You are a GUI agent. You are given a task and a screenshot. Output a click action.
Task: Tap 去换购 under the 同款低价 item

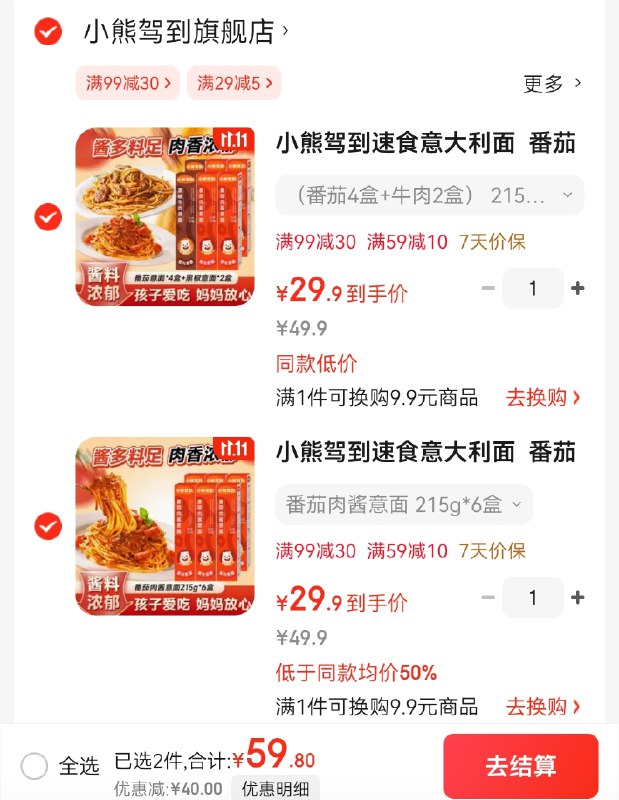[543, 397]
